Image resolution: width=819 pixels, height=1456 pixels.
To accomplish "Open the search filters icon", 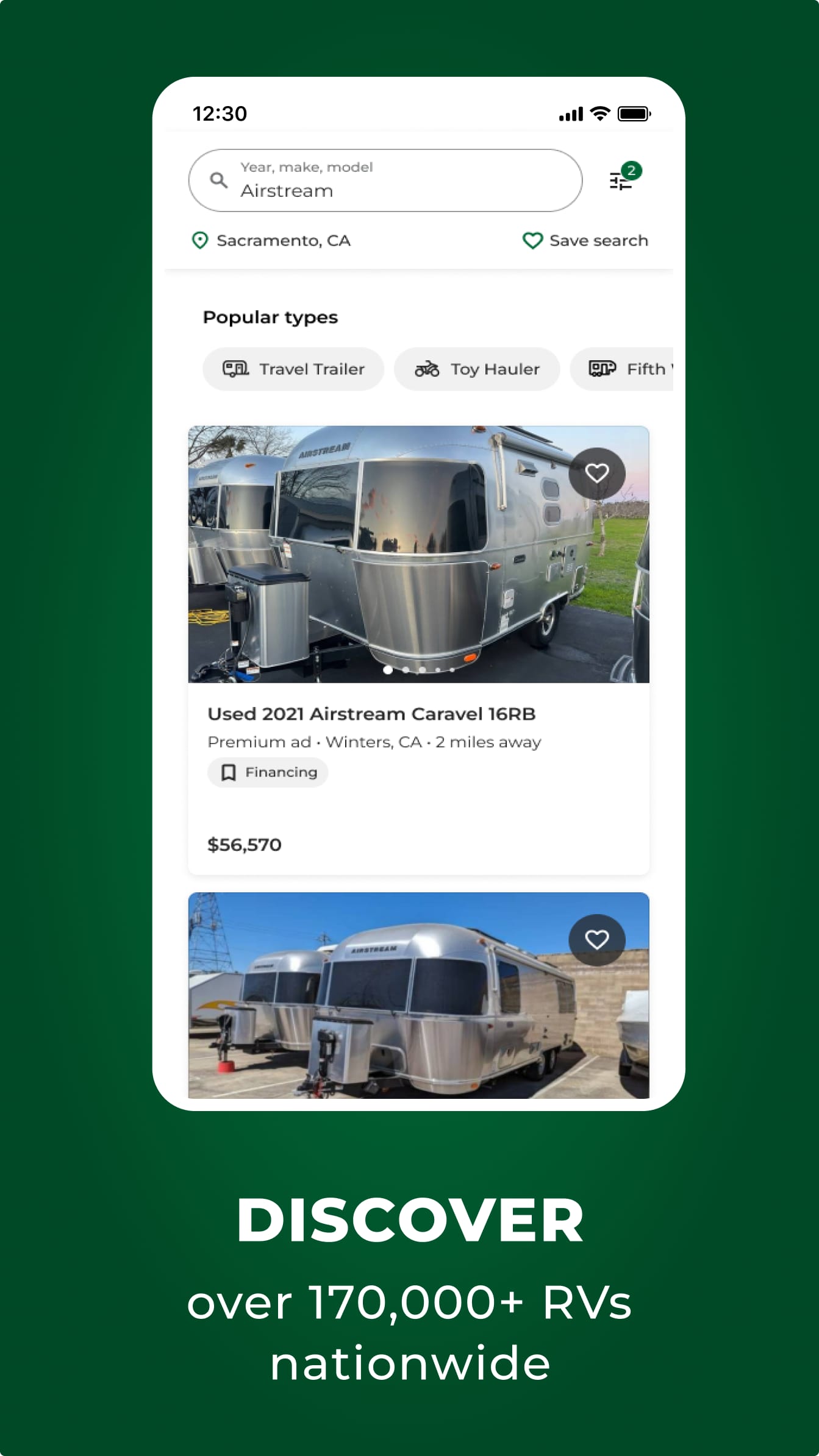I will pyautogui.click(x=620, y=180).
